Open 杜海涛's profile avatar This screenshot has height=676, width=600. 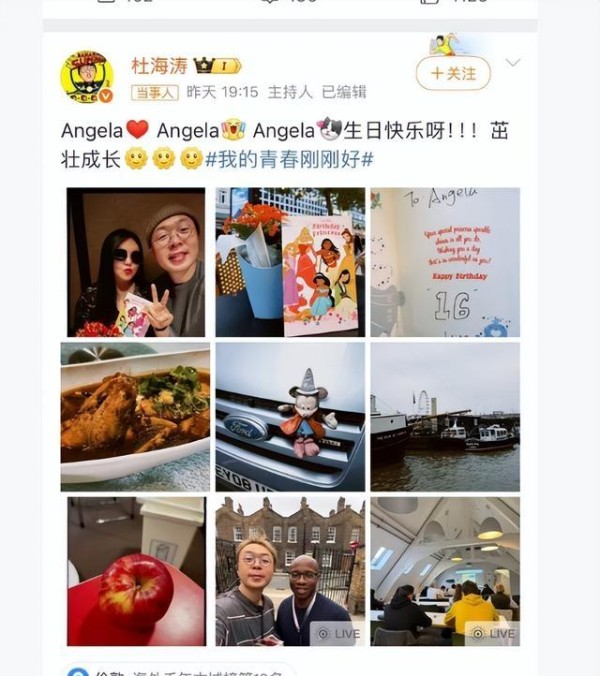(87, 77)
